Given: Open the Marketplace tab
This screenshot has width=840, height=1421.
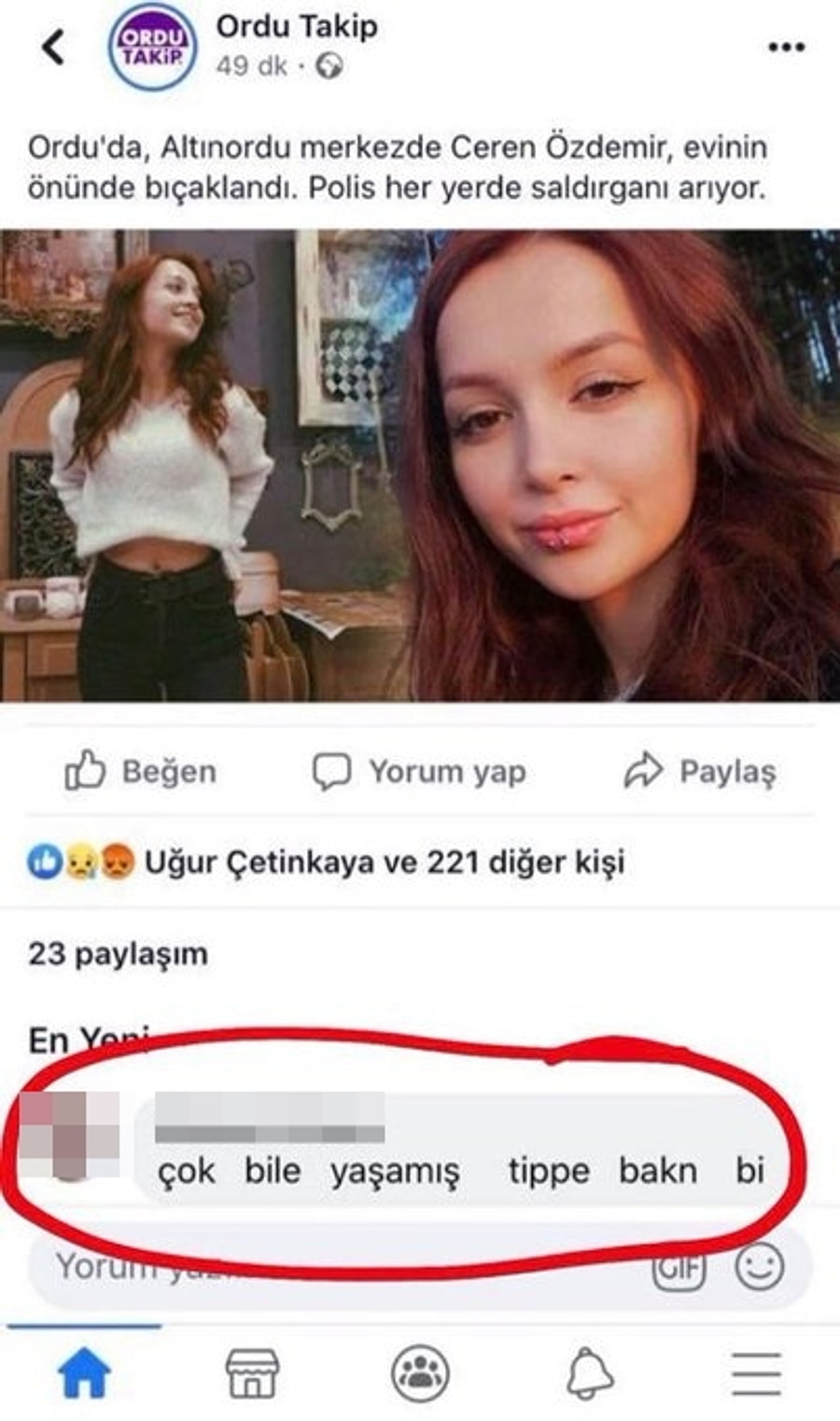Looking at the screenshot, I should click(x=252, y=1373).
